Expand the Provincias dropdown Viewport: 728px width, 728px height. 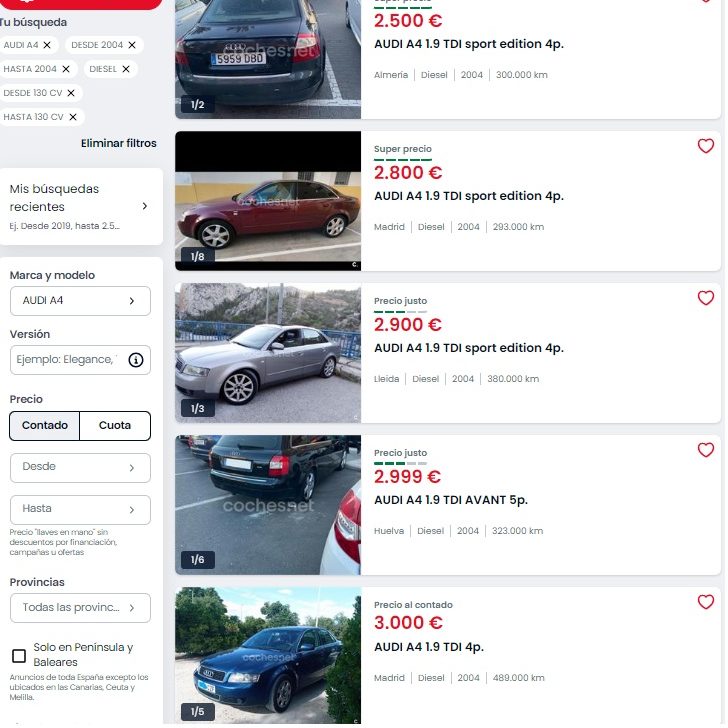click(x=80, y=607)
